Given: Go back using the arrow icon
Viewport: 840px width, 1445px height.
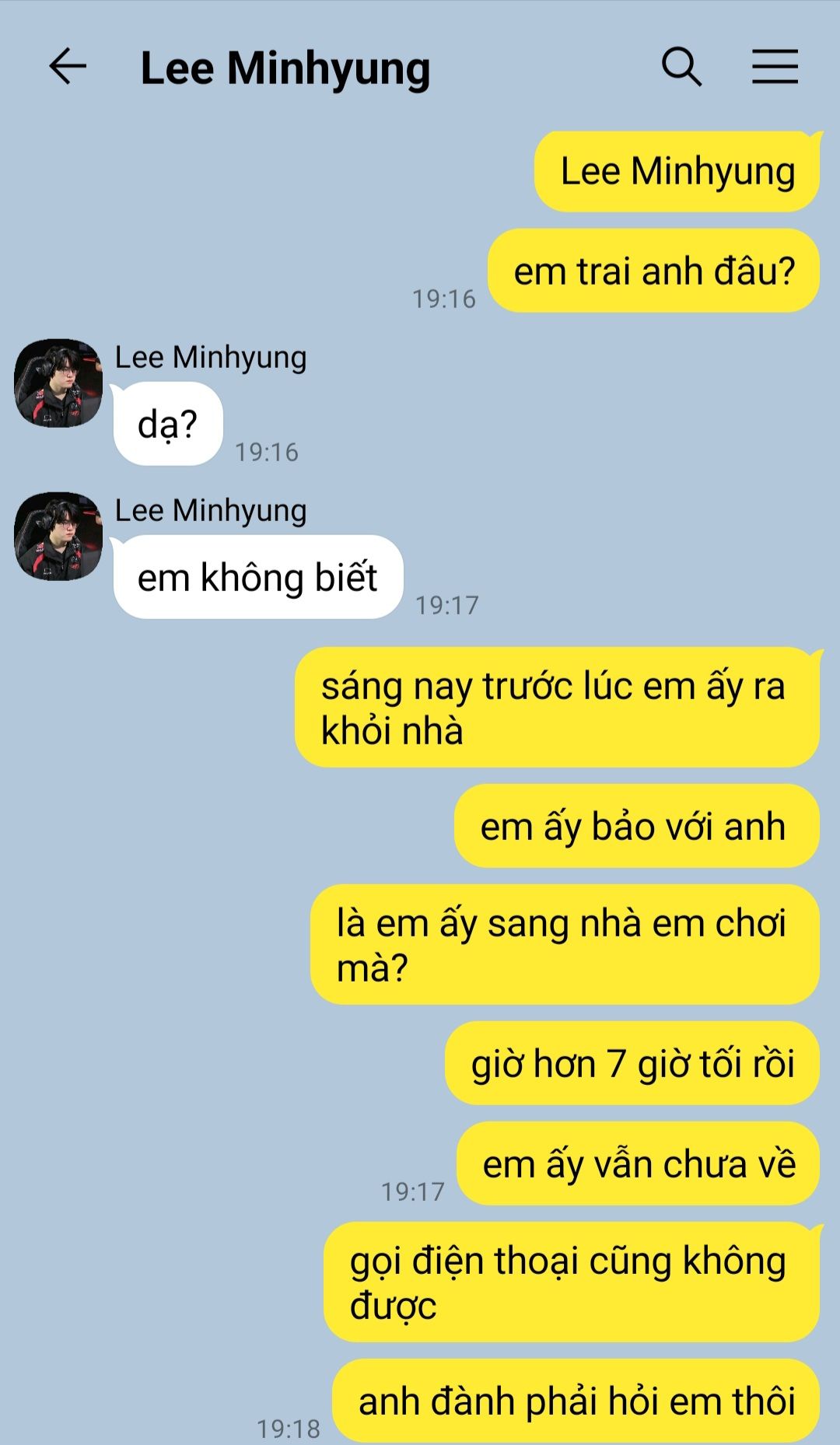Looking at the screenshot, I should [x=68, y=66].
